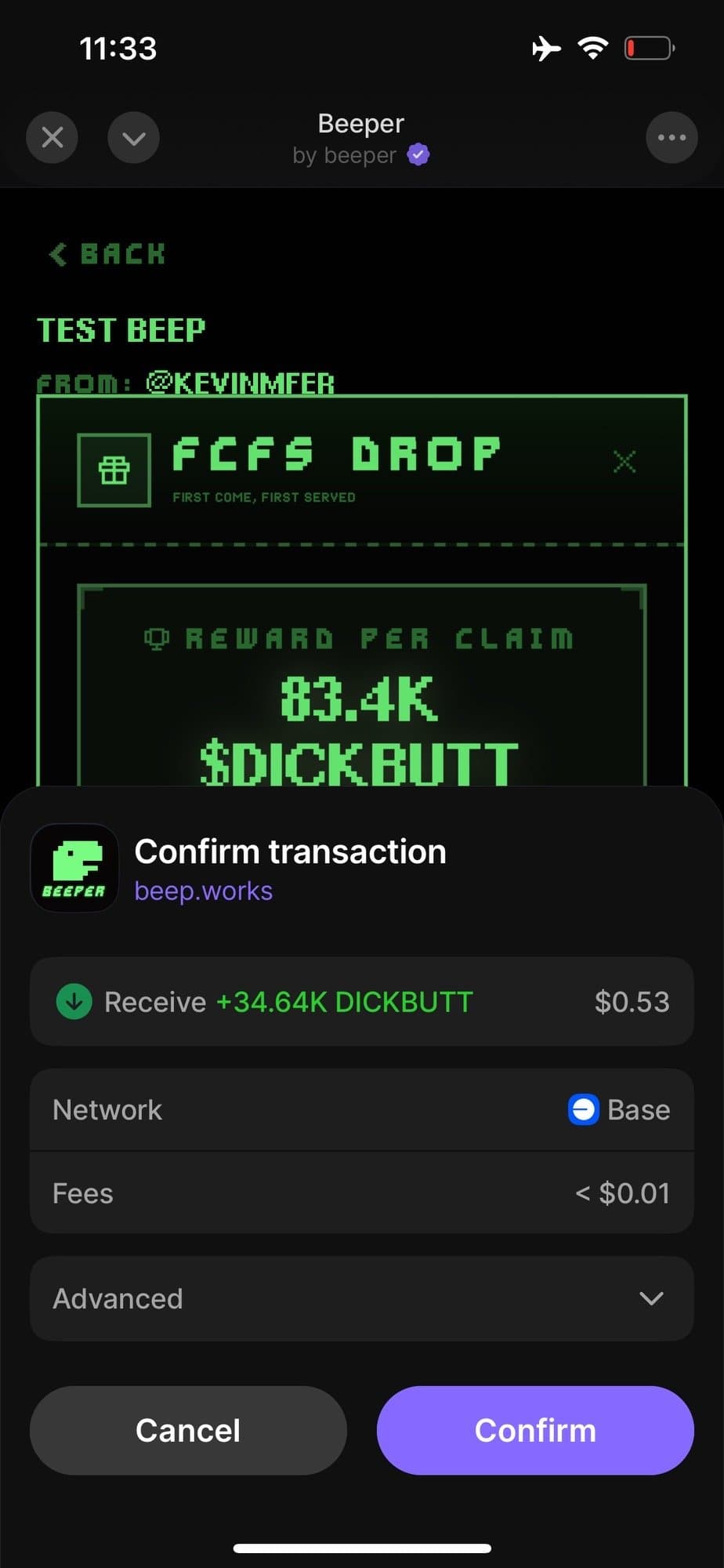Confirm the DICKBUTT transaction
This screenshot has height=1568, width=724.
(535, 1430)
